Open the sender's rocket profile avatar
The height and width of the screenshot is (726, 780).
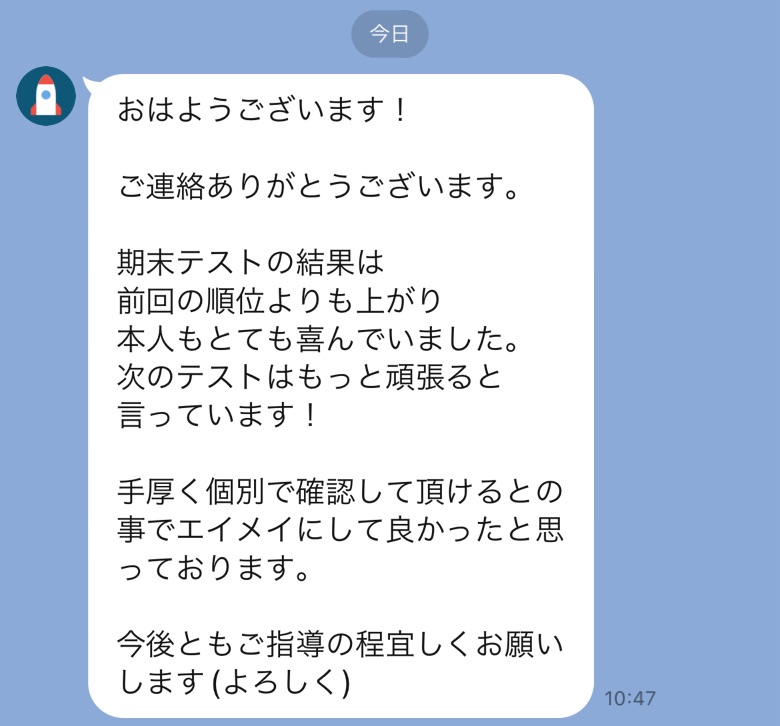[46, 96]
